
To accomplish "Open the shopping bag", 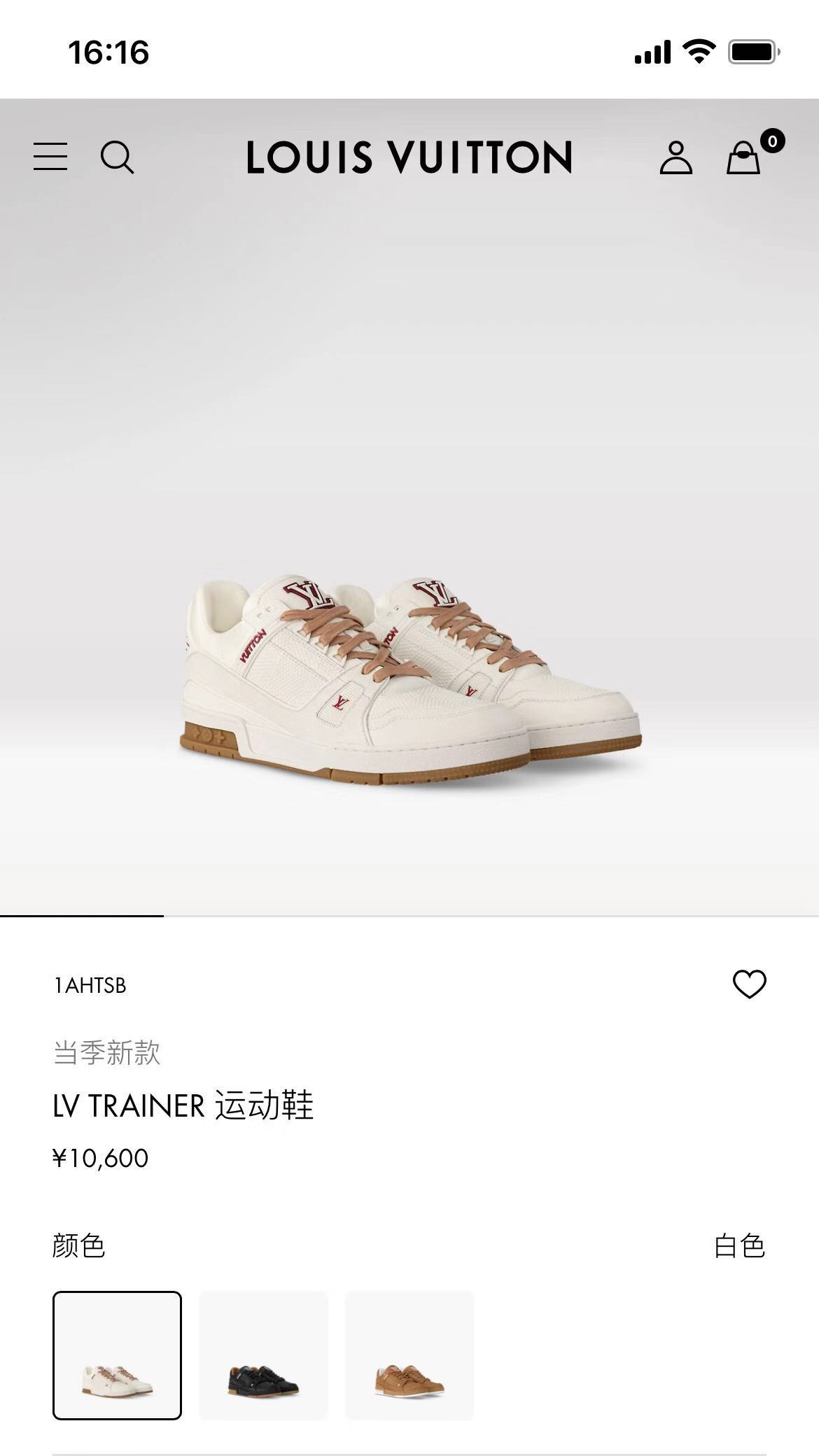I will 743,157.
